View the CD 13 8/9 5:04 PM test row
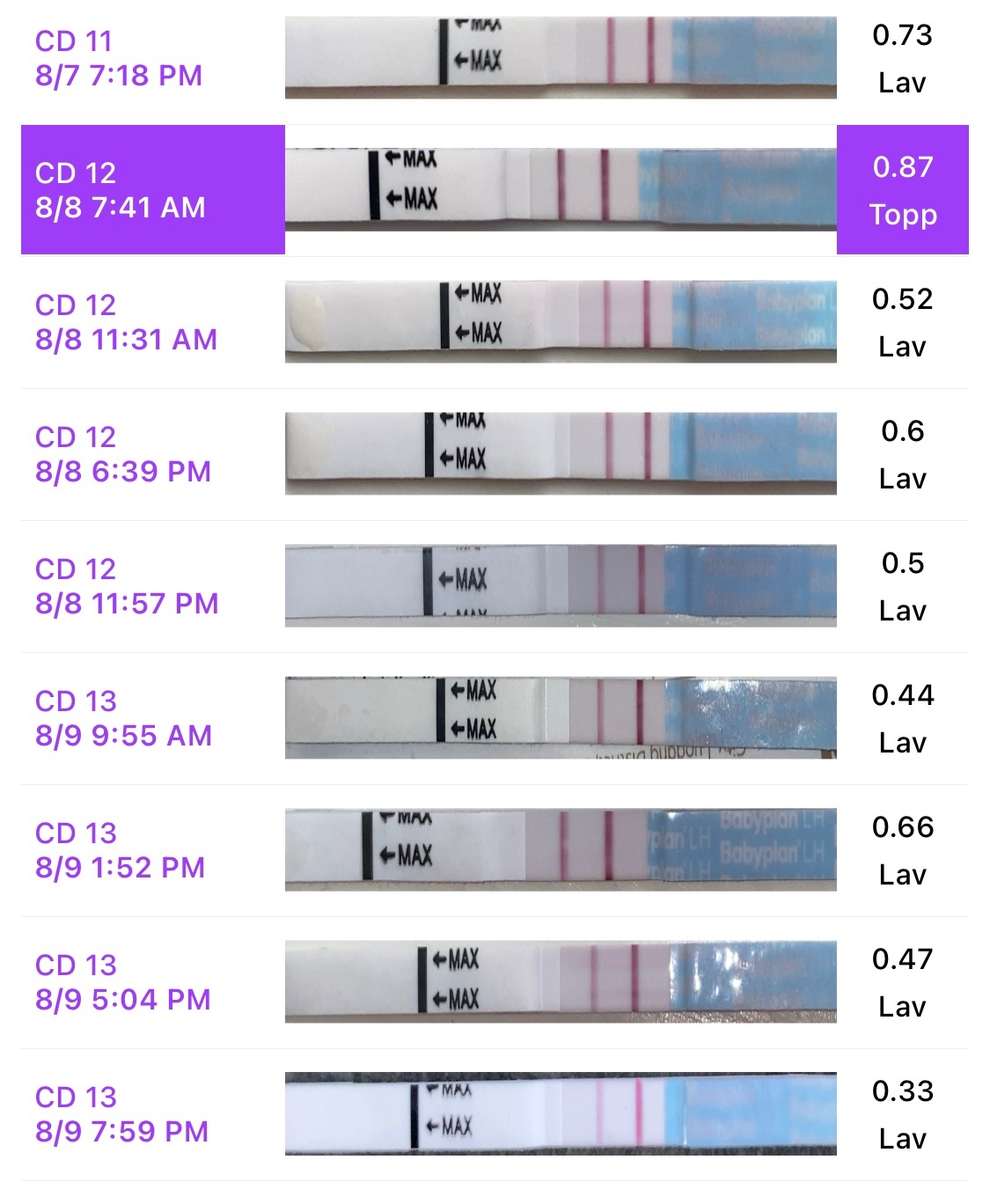The width and height of the screenshot is (990, 1204). tap(123, 982)
